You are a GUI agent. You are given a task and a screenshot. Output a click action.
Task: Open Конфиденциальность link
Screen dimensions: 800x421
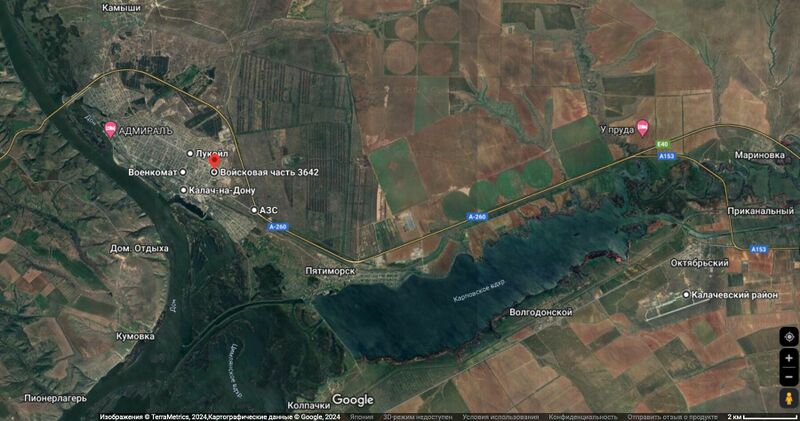tap(583, 416)
